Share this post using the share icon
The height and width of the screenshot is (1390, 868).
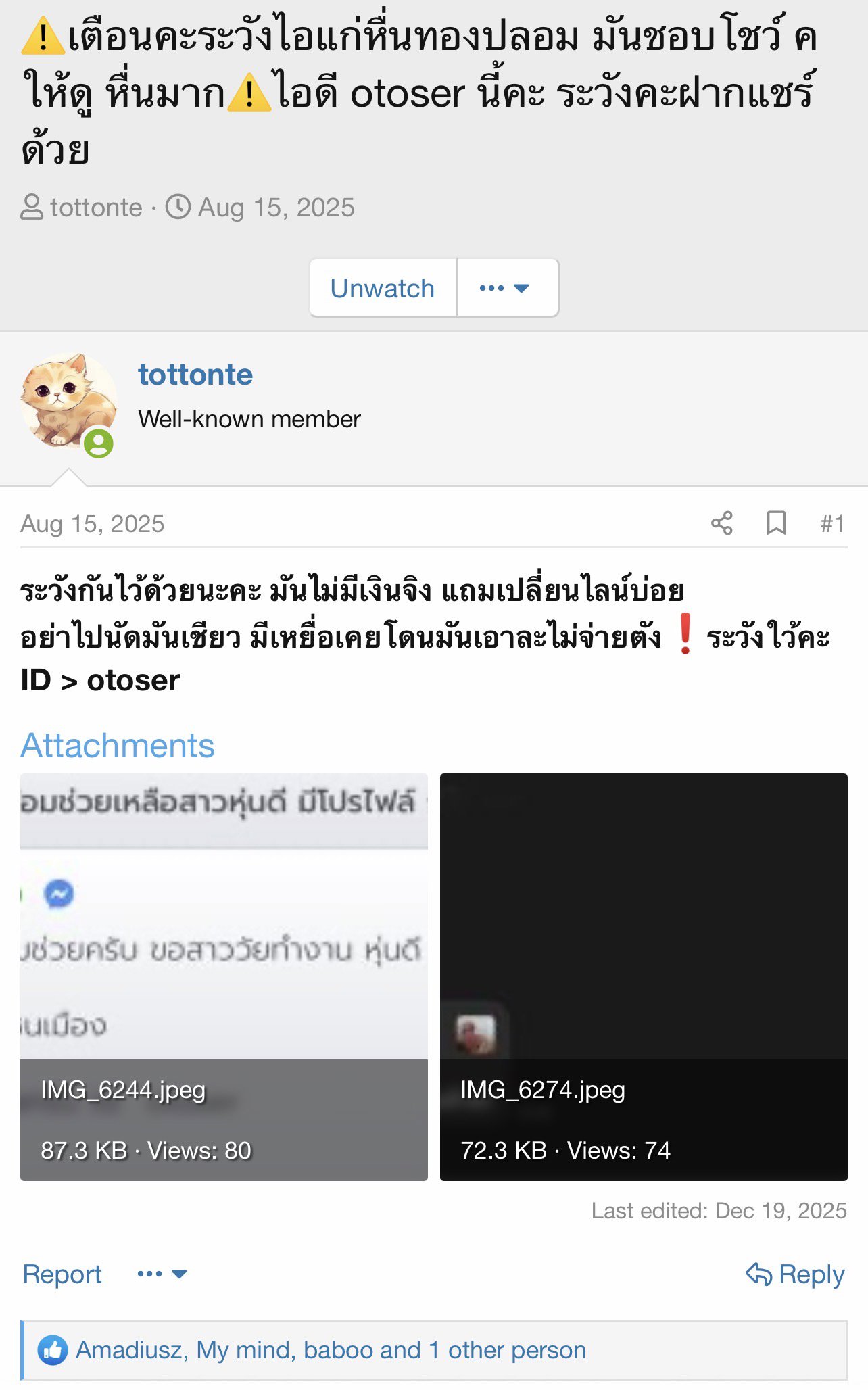coord(721,523)
